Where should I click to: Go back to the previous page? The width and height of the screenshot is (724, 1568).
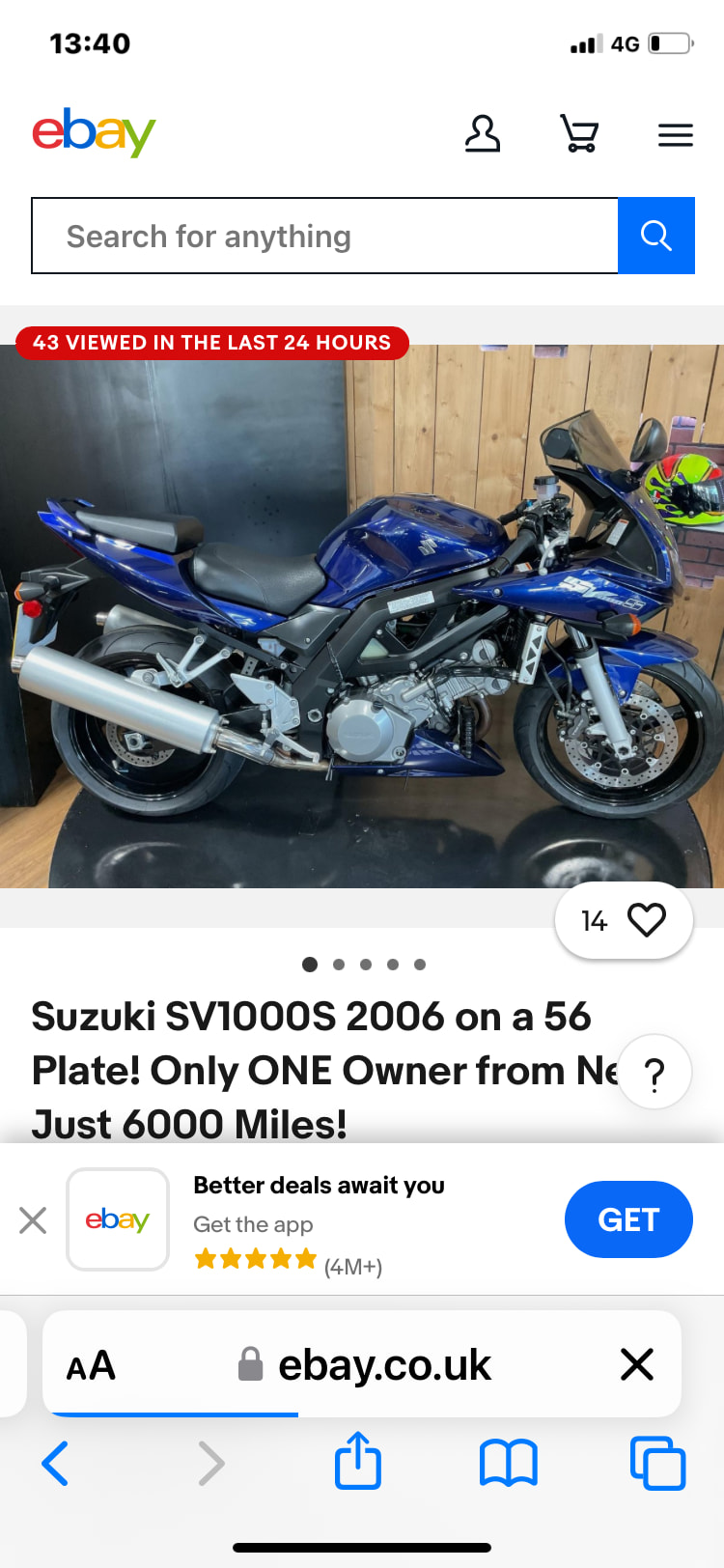pyautogui.click(x=55, y=1464)
